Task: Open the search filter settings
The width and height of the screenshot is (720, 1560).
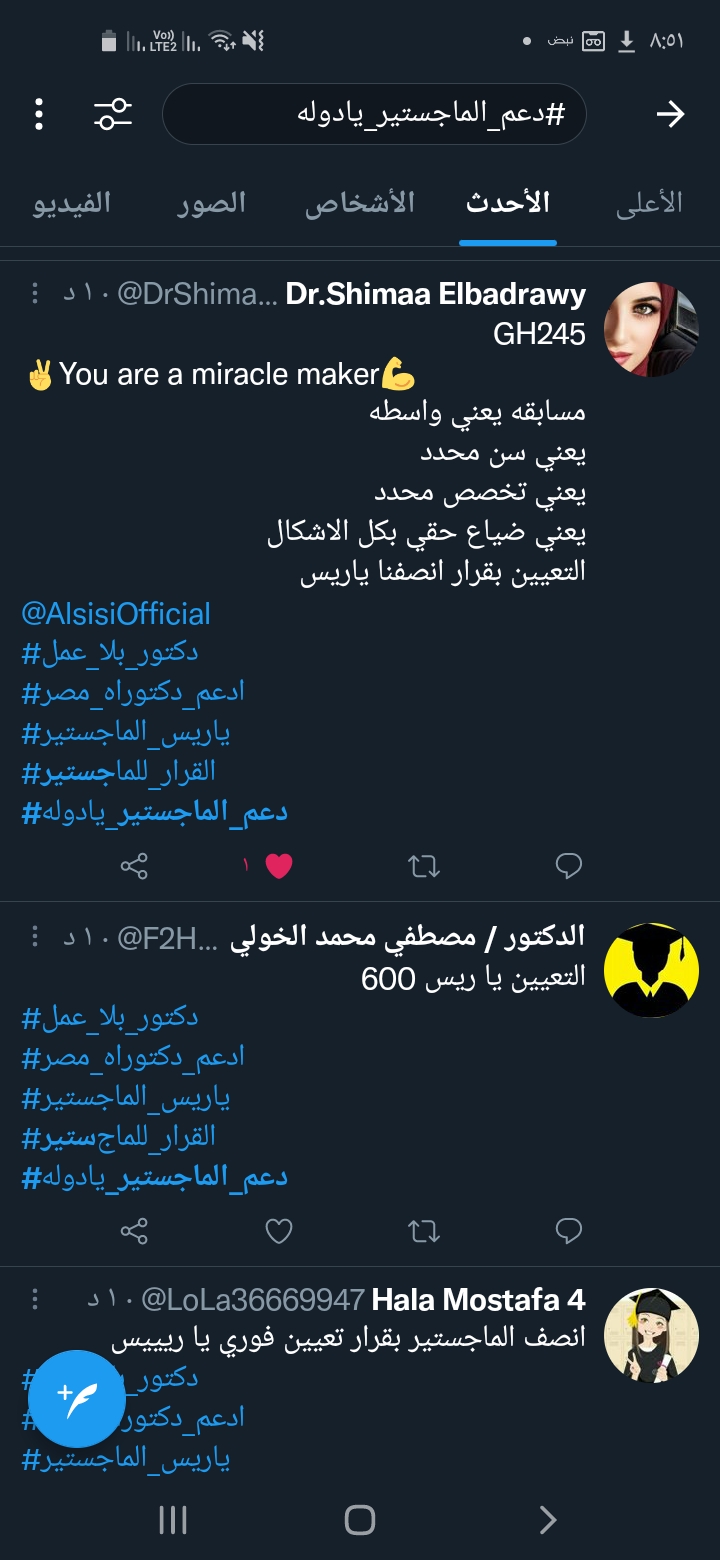Action: 113,114
